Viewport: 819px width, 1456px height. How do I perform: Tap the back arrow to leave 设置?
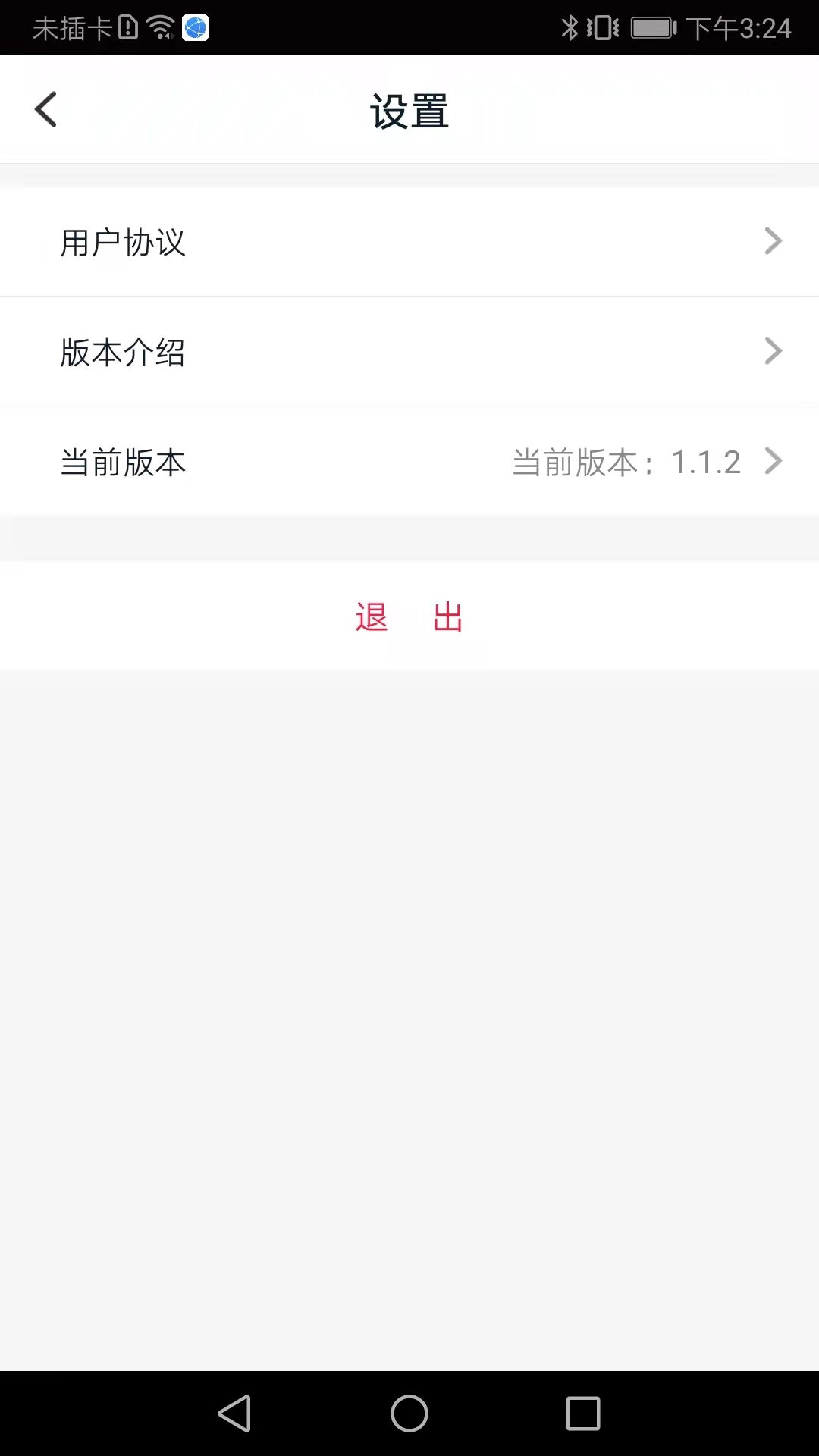[x=45, y=108]
